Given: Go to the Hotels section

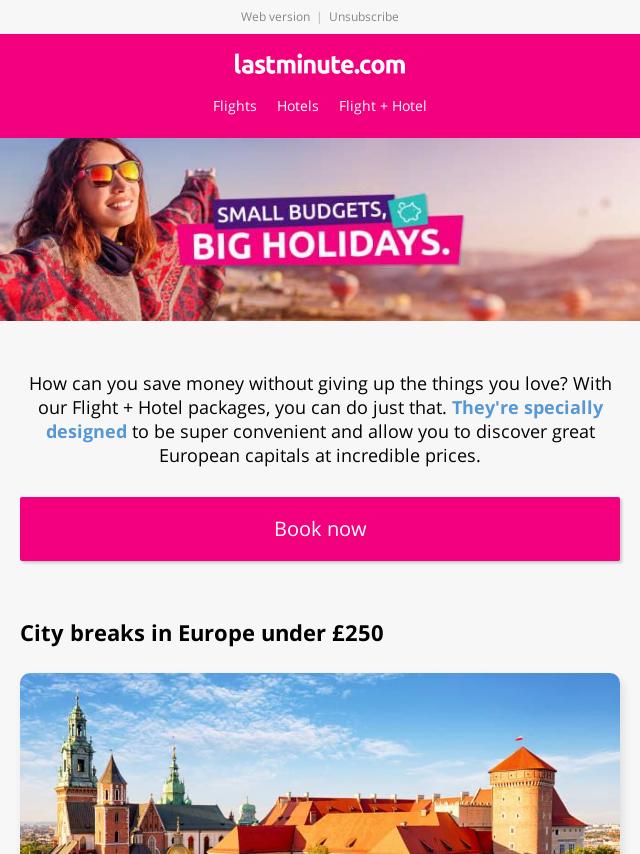Looking at the screenshot, I should tap(297, 106).
